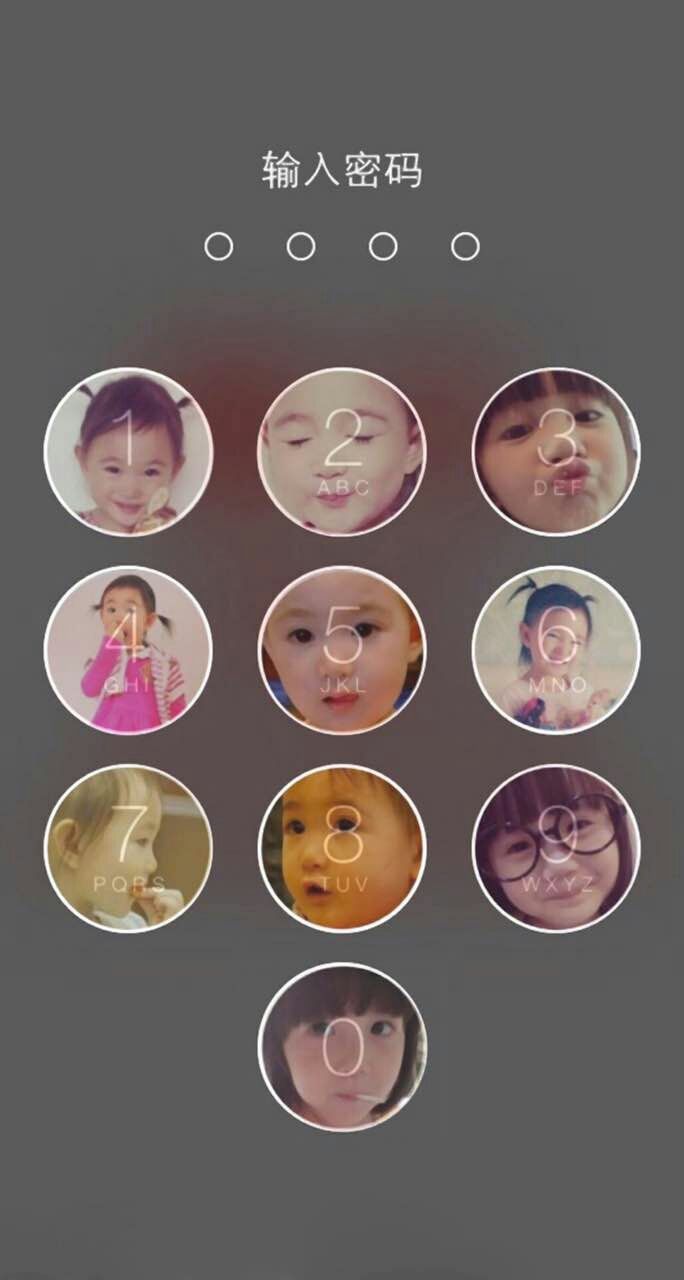Image resolution: width=684 pixels, height=1280 pixels.
Task: Select the 9 WXYZ key
Action: click(x=556, y=848)
